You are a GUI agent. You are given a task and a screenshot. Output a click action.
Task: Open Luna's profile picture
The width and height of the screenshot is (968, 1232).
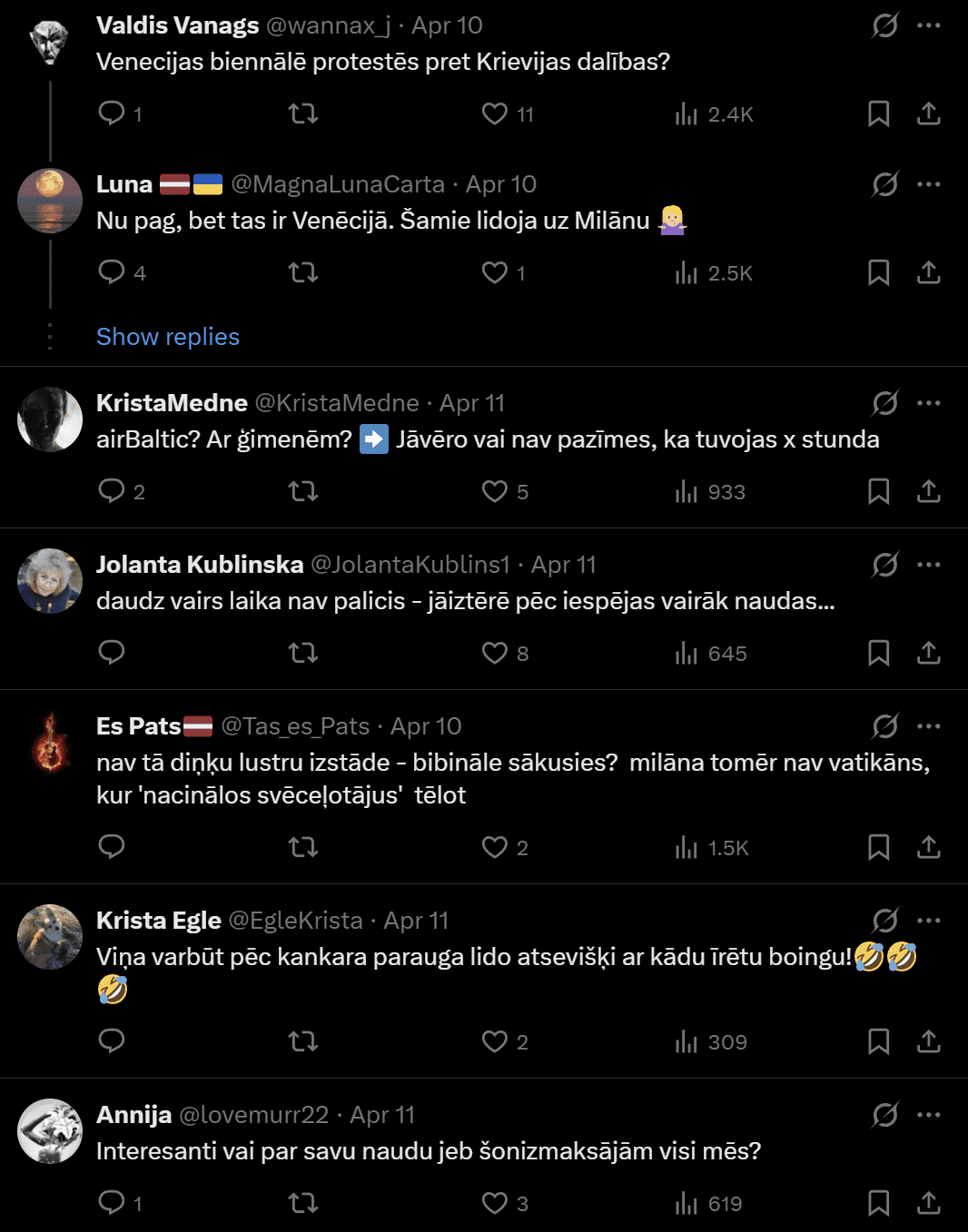pos(50,201)
